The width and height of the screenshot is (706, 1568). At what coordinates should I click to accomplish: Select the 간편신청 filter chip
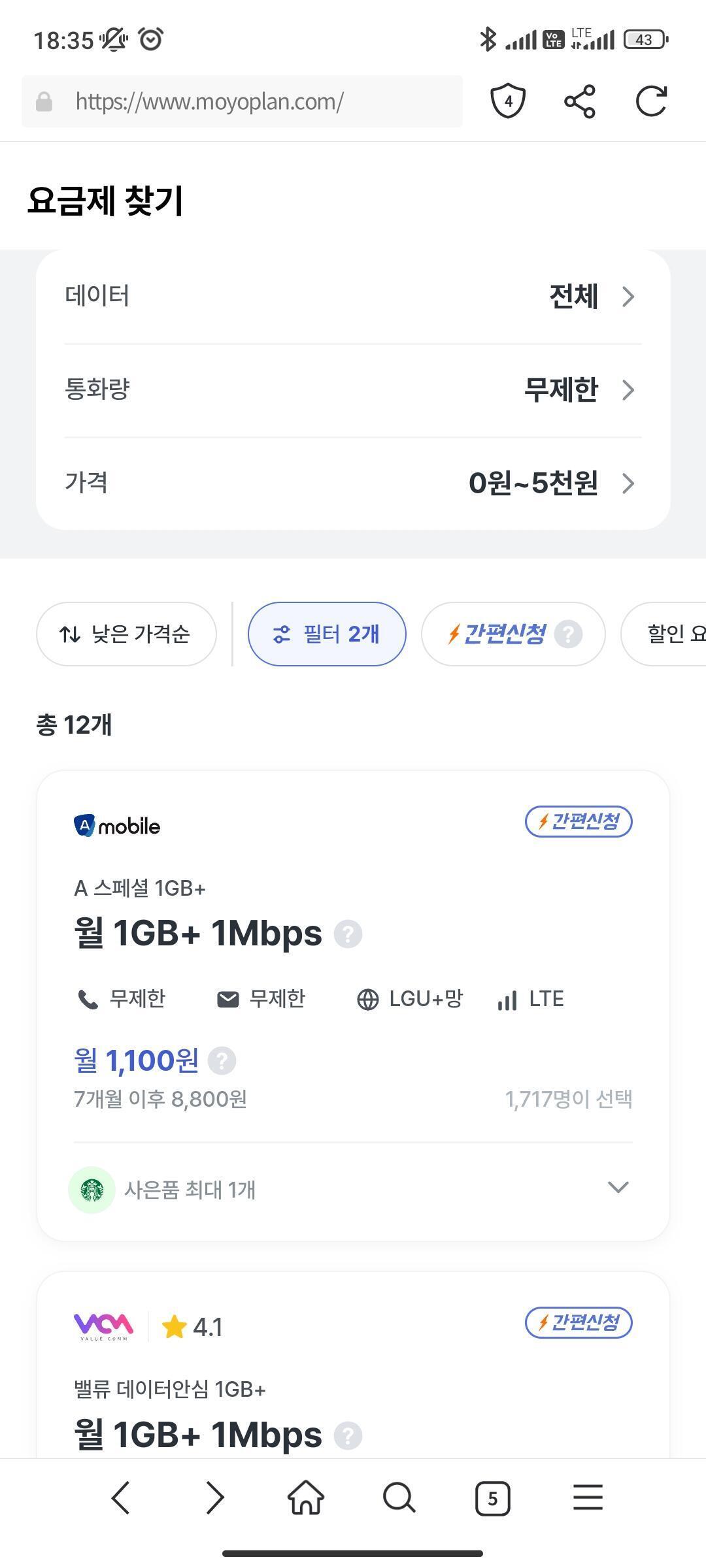[513, 634]
